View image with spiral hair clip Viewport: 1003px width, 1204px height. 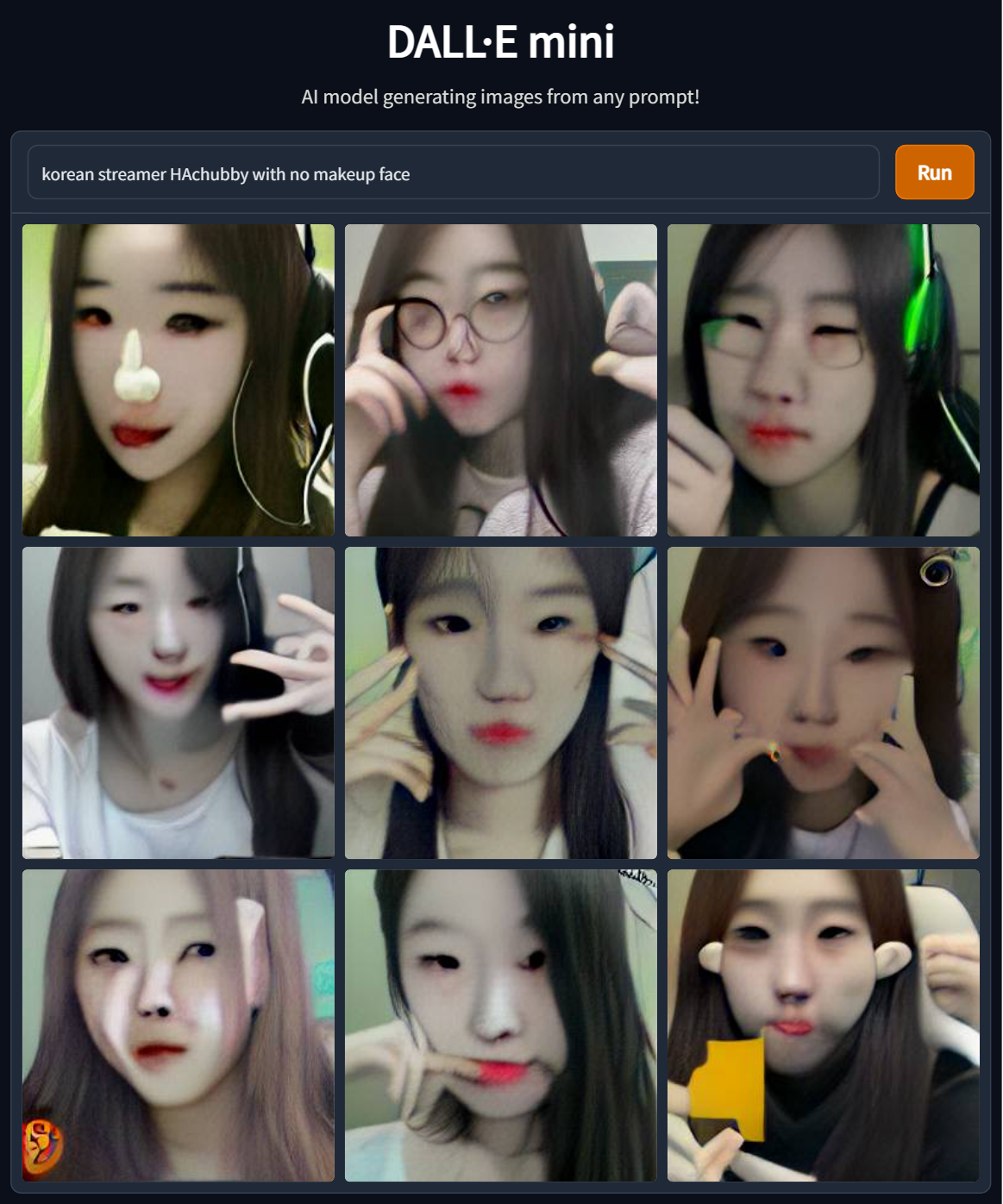tap(823, 703)
